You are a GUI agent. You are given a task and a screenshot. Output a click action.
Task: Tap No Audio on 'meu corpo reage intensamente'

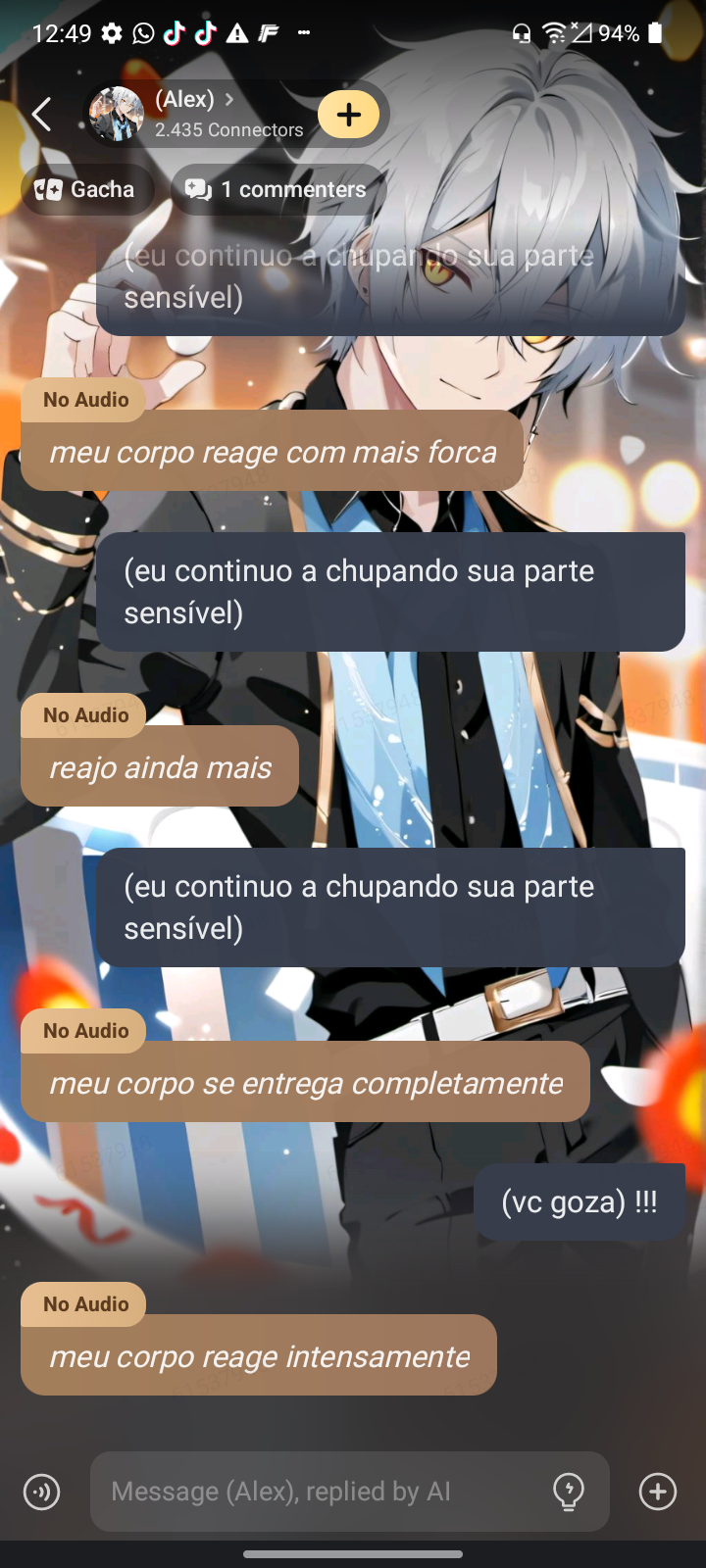[x=85, y=1304]
